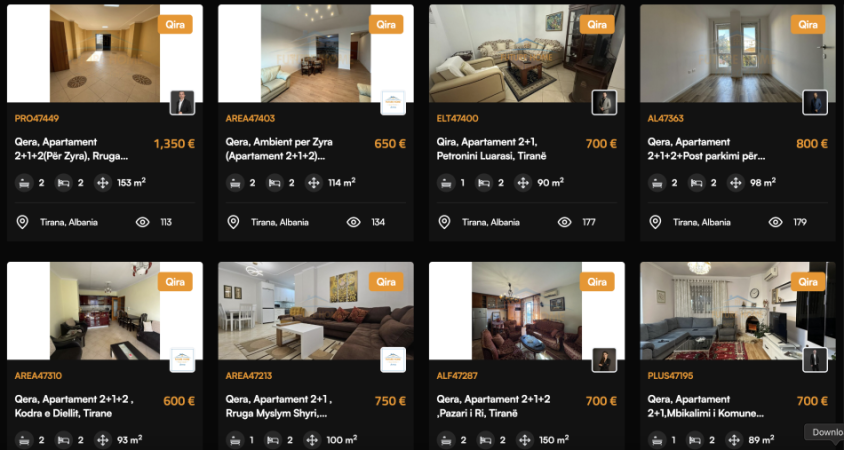844x450 pixels.
Task: View agent avatar on PRO47449 listing
Action: point(182,103)
